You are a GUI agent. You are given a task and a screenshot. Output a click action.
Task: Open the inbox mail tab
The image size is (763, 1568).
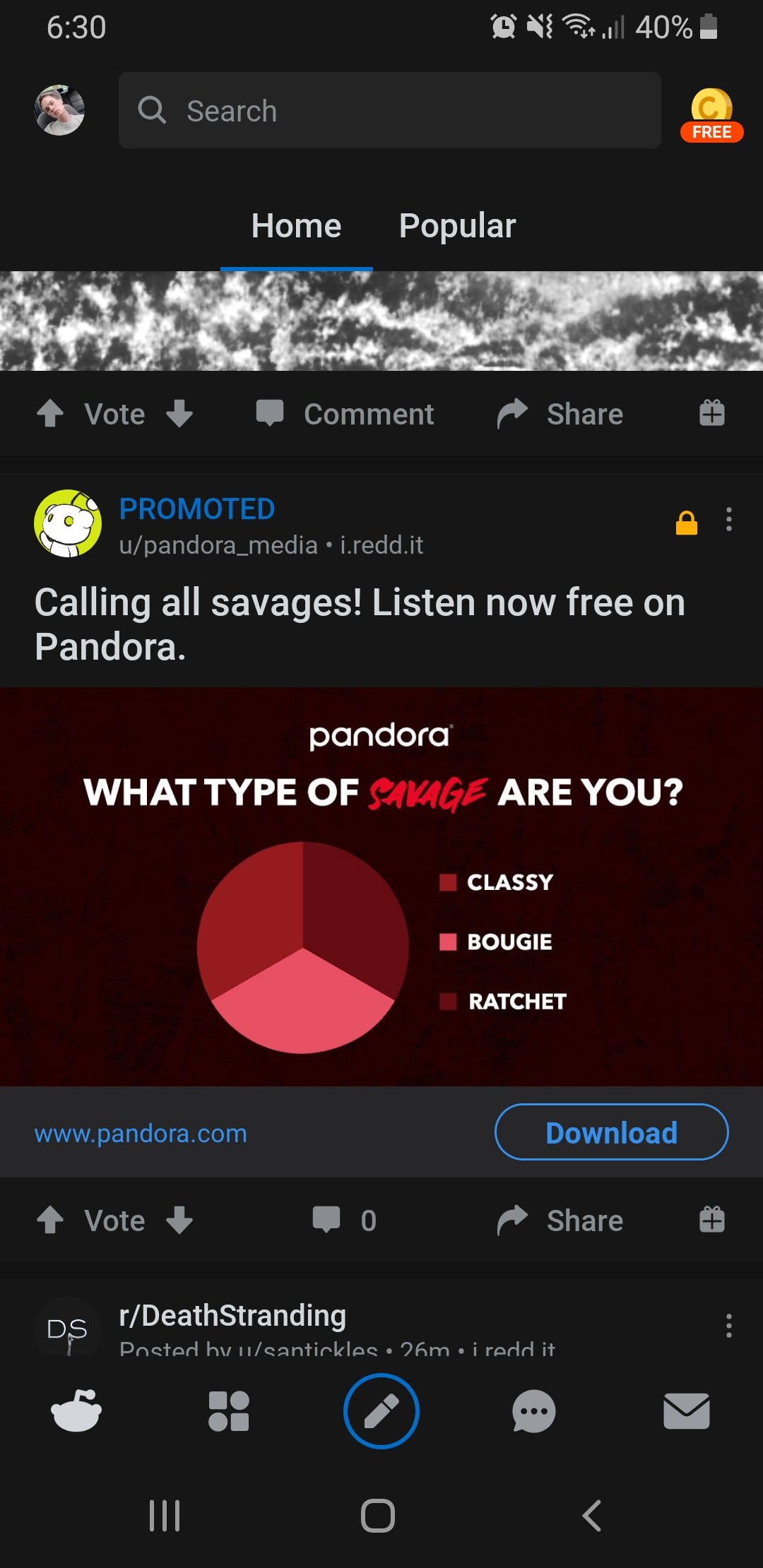click(686, 1411)
